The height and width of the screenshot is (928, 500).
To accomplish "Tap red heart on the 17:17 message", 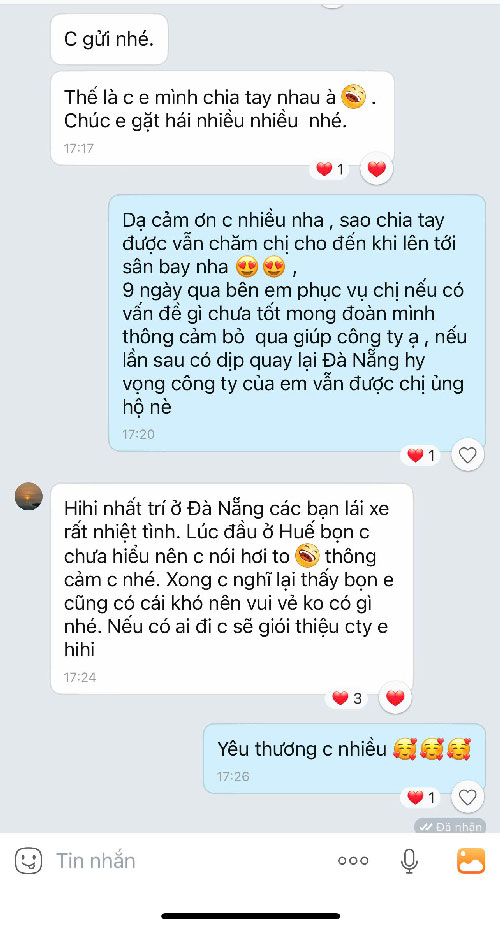I will [x=376, y=169].
